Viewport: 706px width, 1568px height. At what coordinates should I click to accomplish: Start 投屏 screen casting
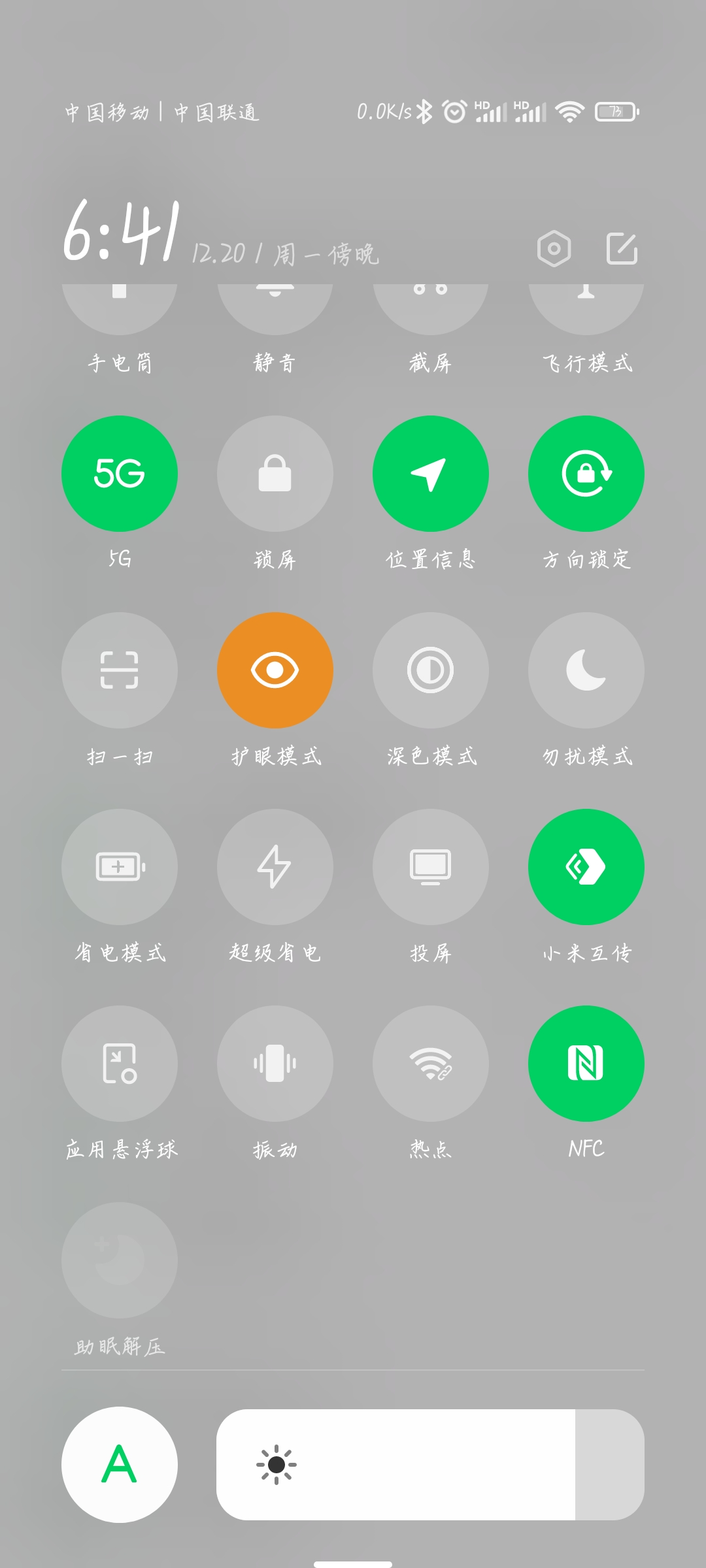pyautogui.click(x=431, y=867)
